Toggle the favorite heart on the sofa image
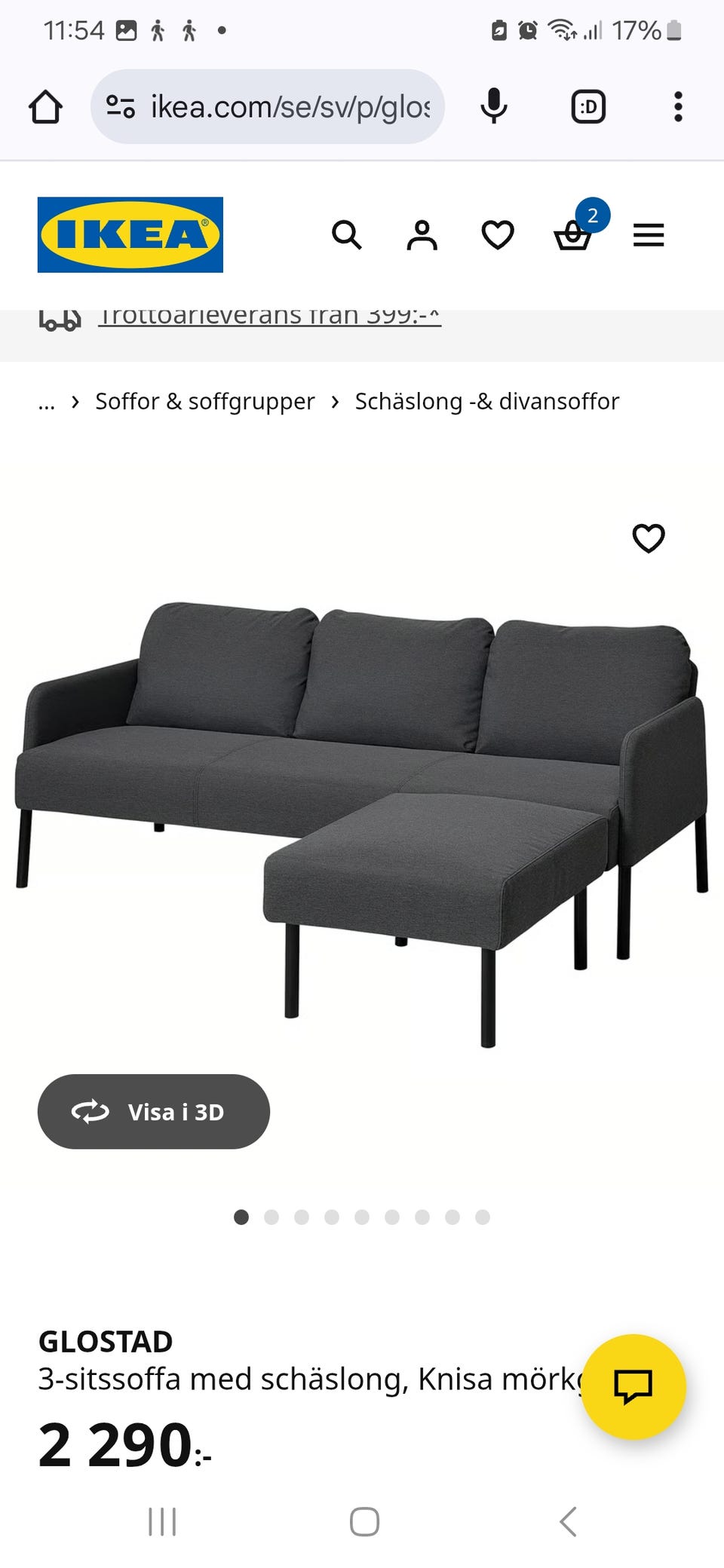Screen dimensions: 724x1568 649,539
